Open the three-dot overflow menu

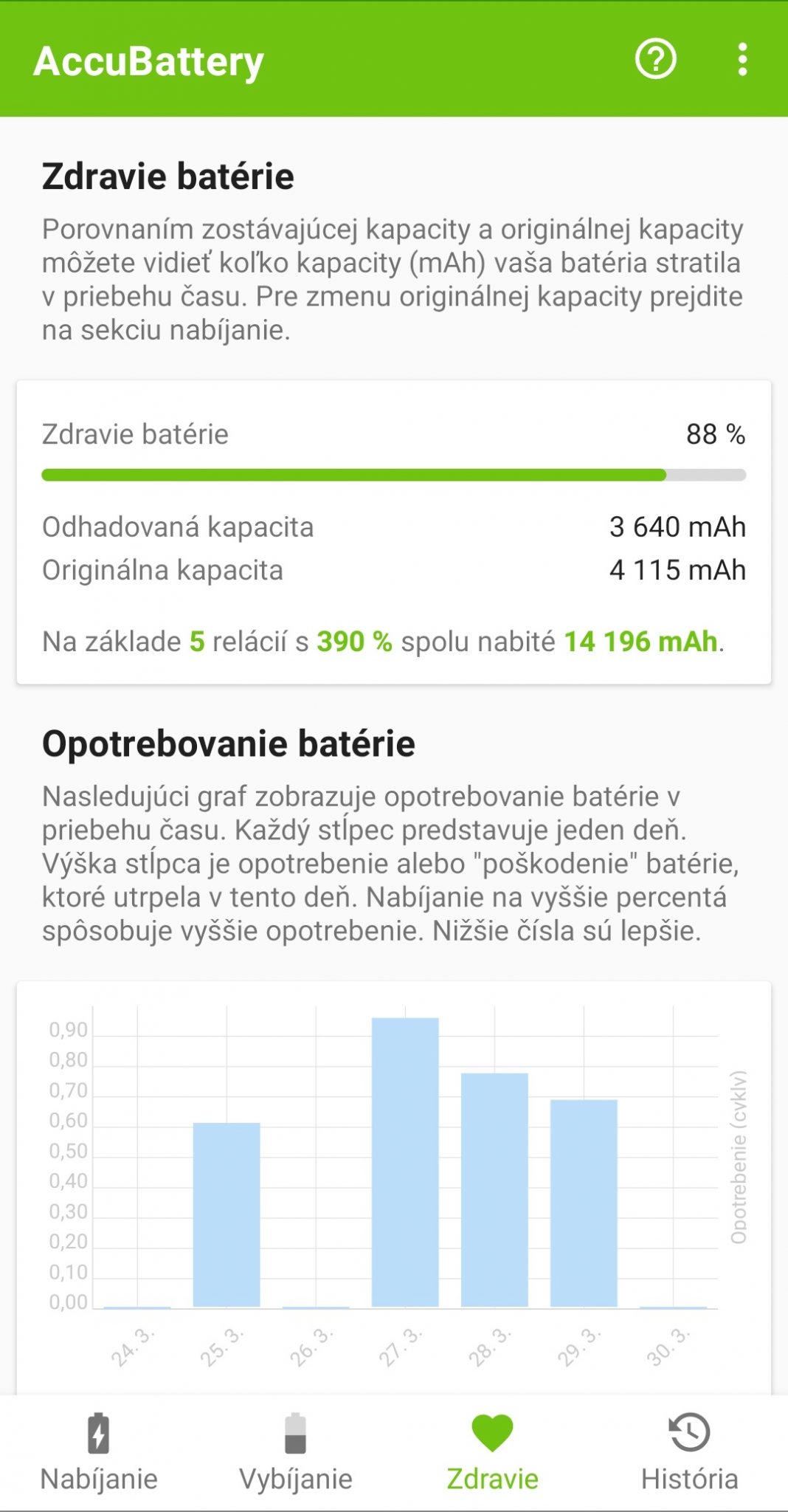click(x=742, y=59)
